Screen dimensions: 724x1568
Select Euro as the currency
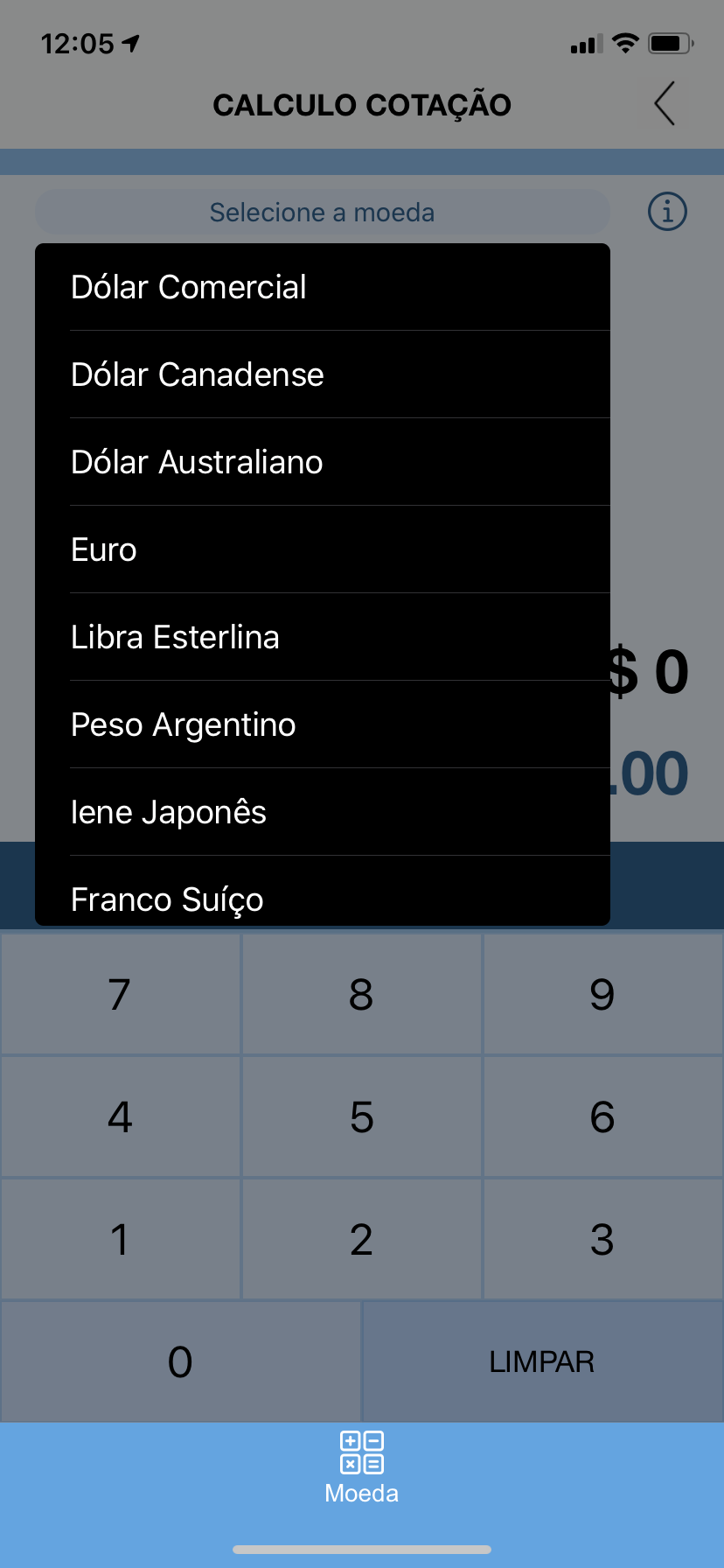(x=323, y=549)
